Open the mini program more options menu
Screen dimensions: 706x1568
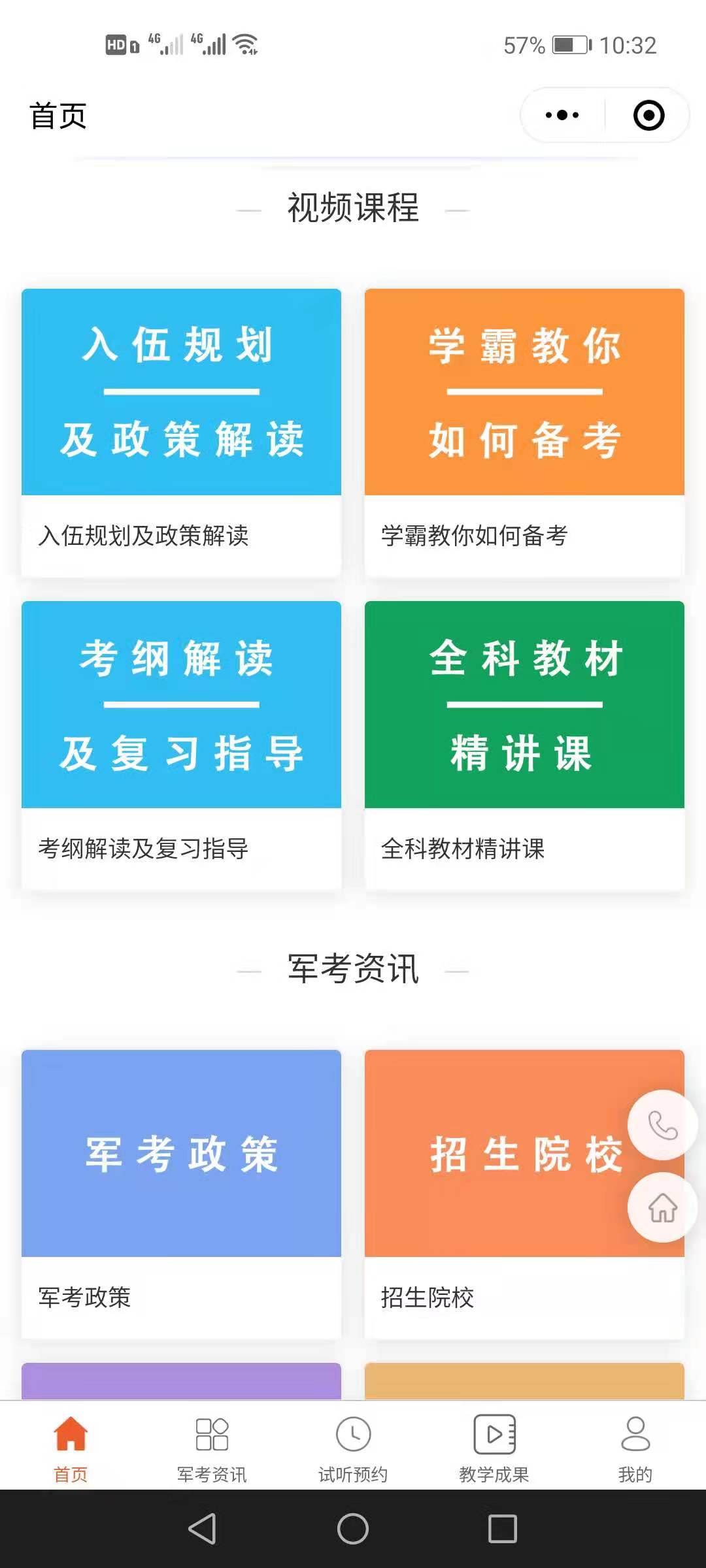point(562,116)
